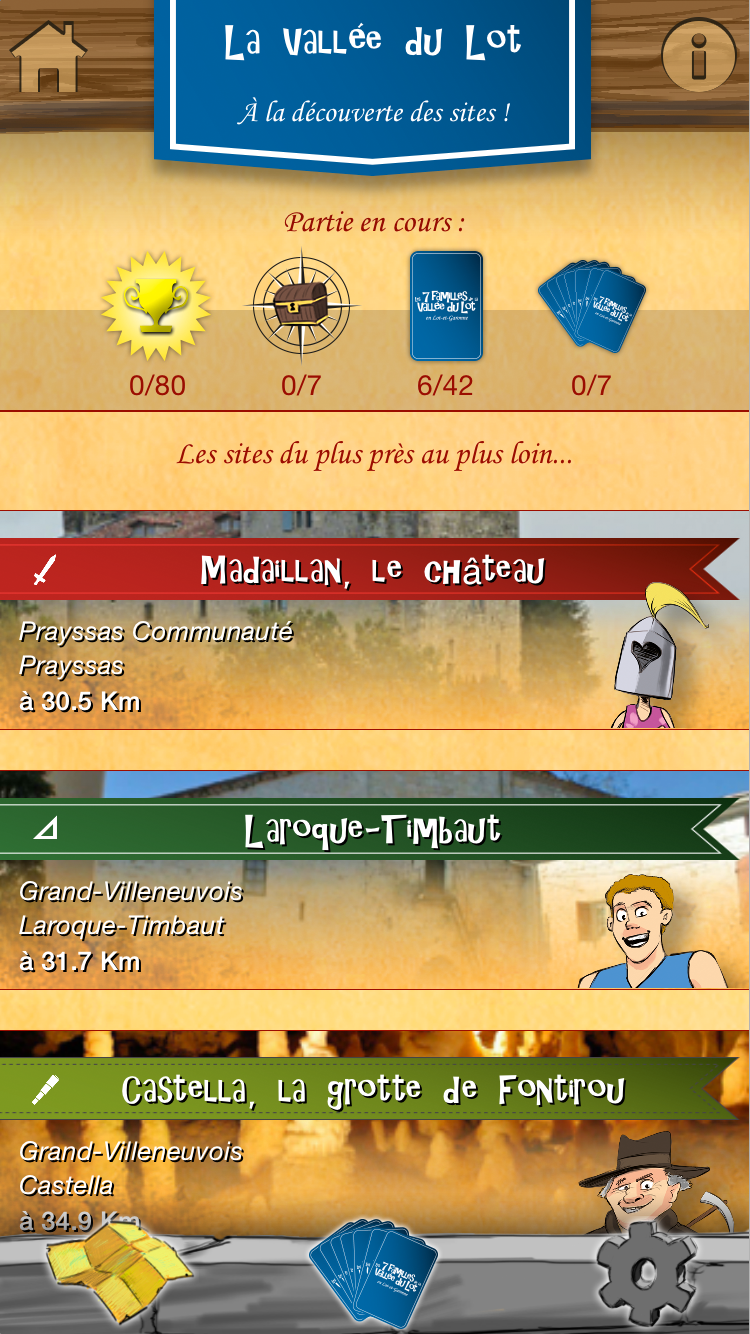Open the collected cards 6/42
The height and width of the screenshot is (1334, 750).
(x=446, y=306)
